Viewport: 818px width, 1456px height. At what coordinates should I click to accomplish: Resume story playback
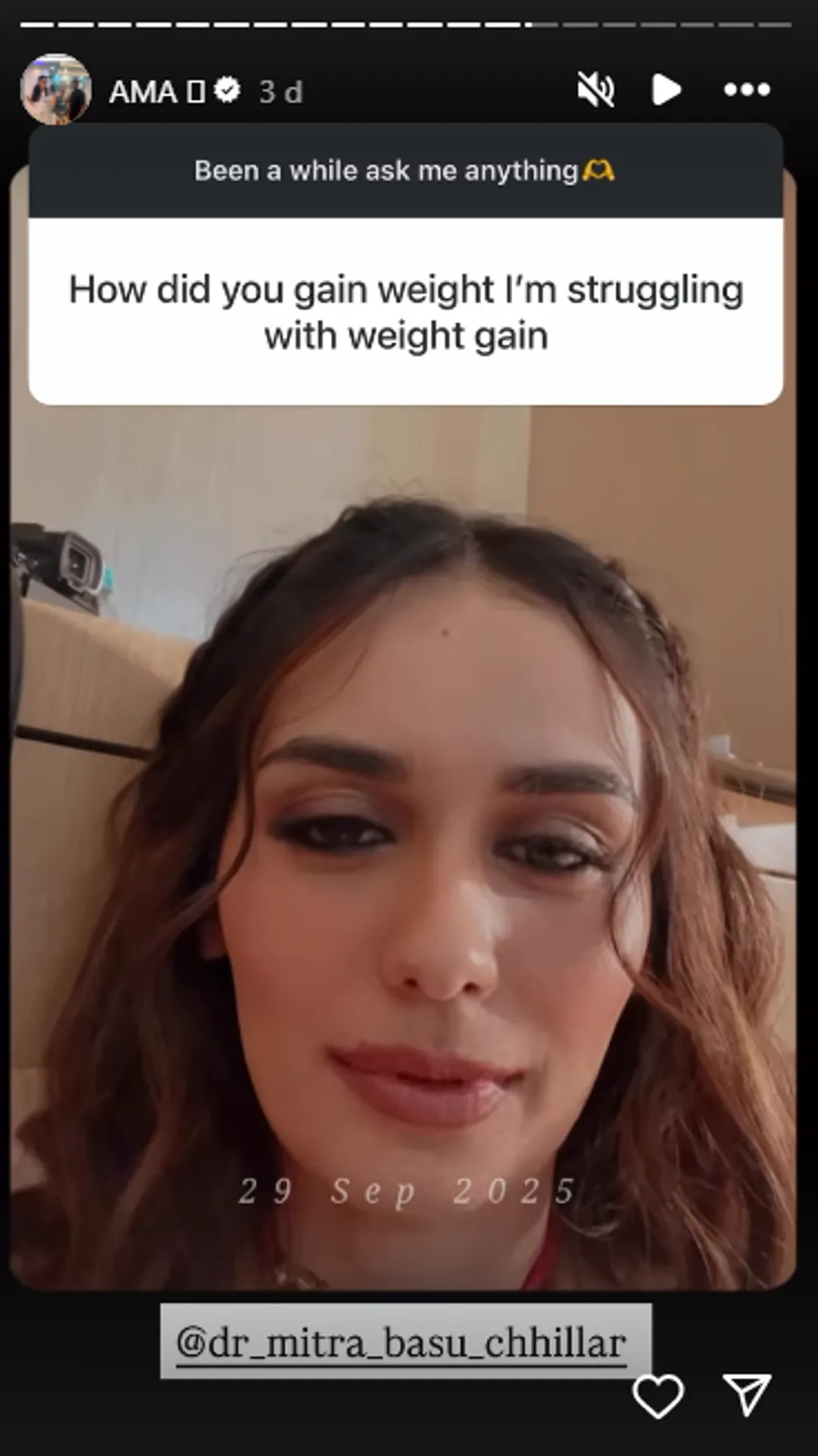tap(666, 90)
